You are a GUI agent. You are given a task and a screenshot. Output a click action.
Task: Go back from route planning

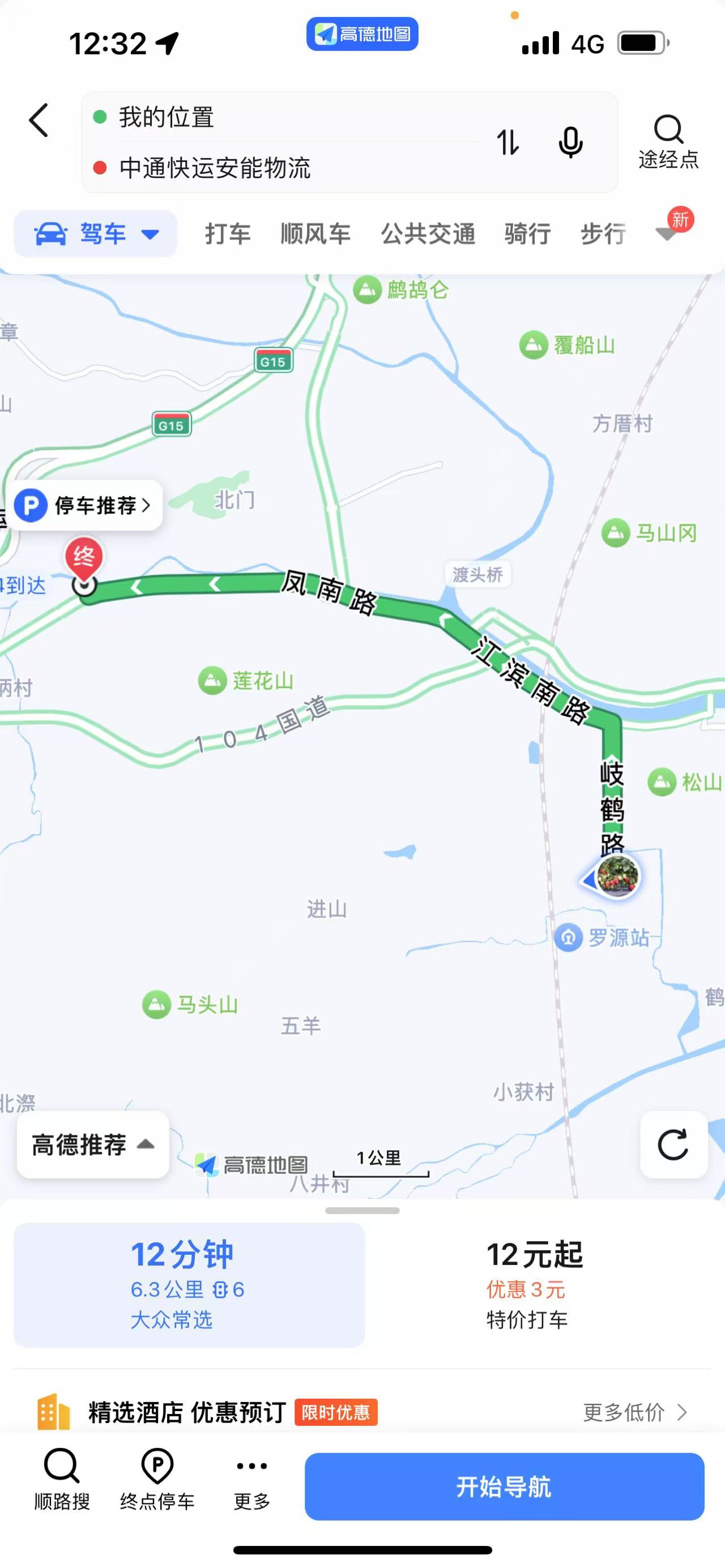tap(39, 120)
